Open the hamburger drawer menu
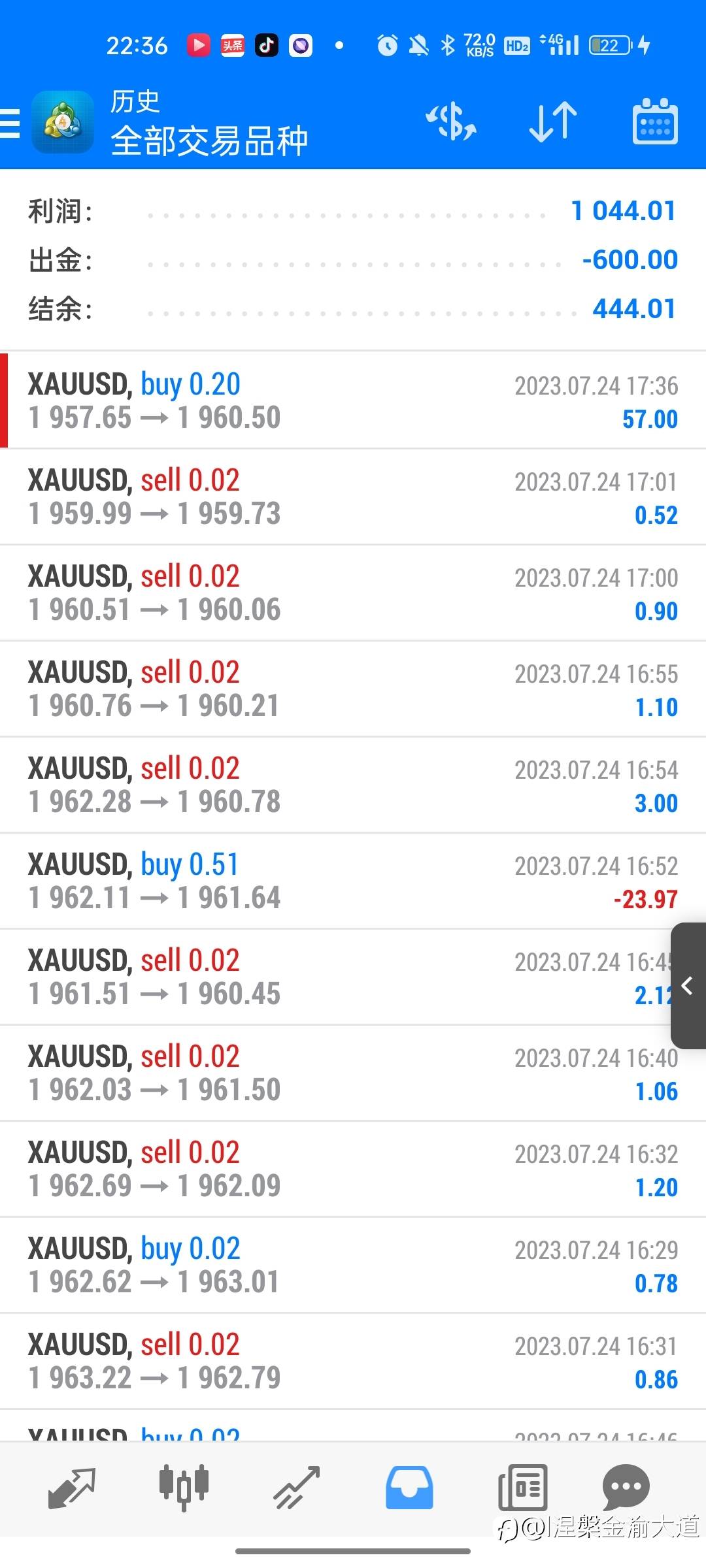 pos(9,123)
